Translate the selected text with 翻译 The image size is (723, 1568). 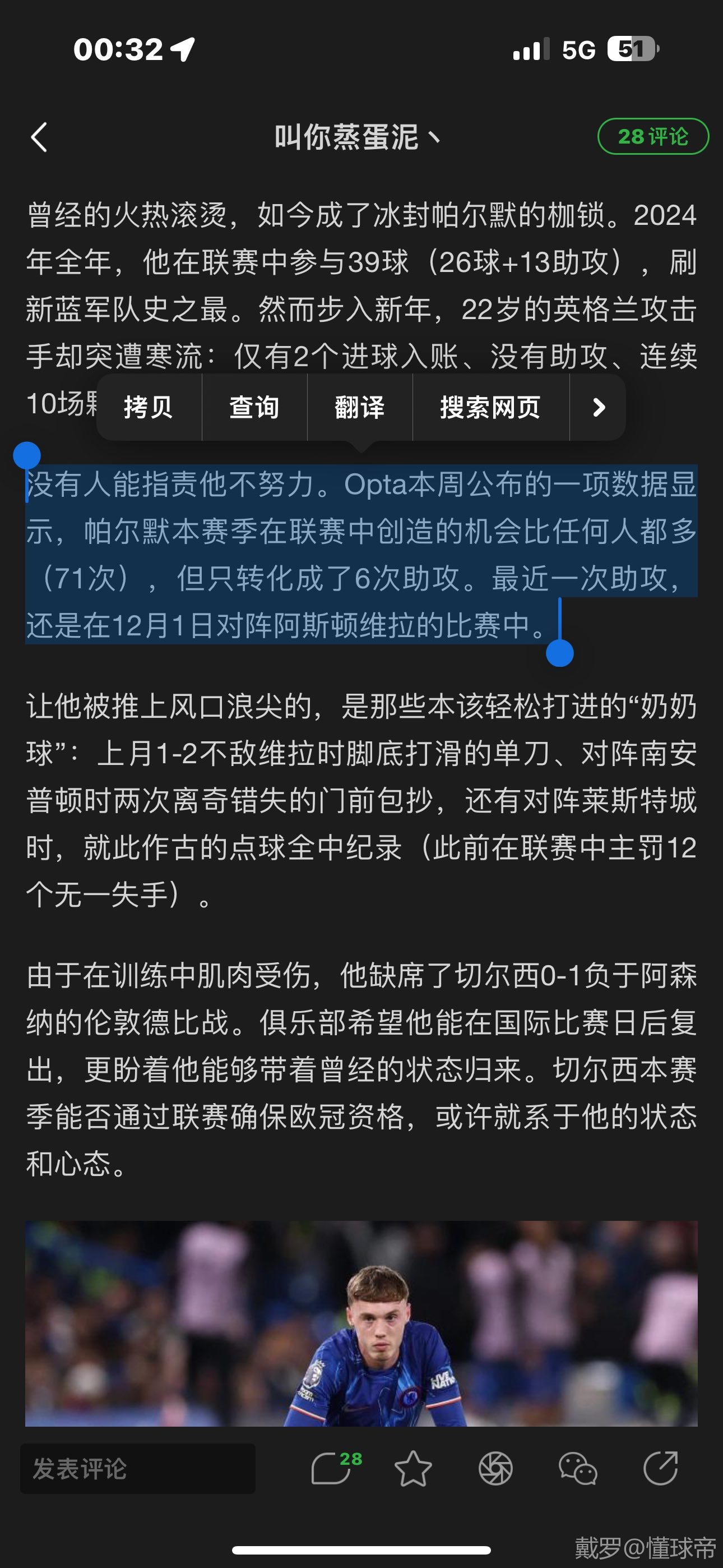tap(360, 407)
